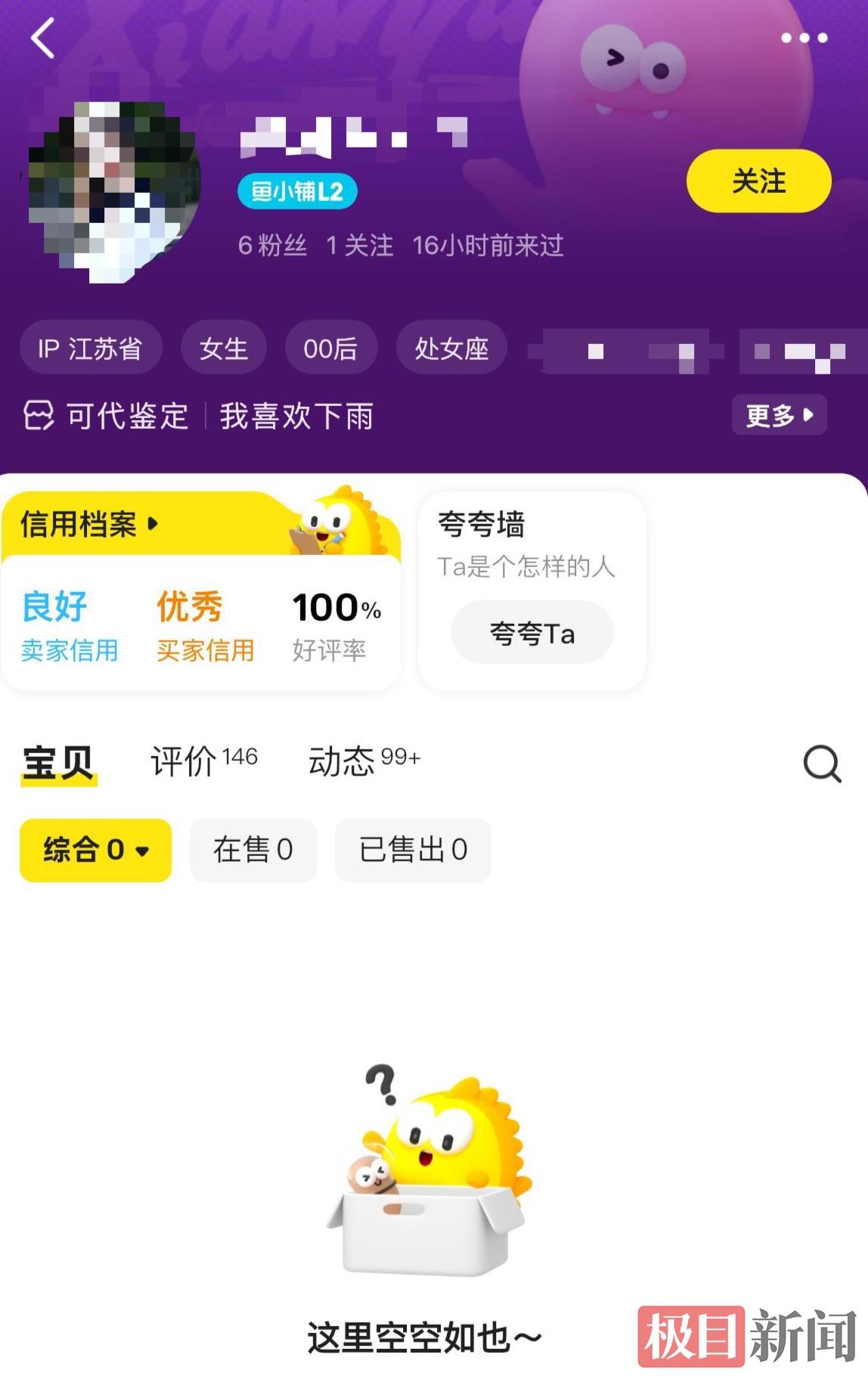Follow this user with 关注 button
This screenshot has width=868, height=1383.
pyautogui.click(x=758, y=181)
